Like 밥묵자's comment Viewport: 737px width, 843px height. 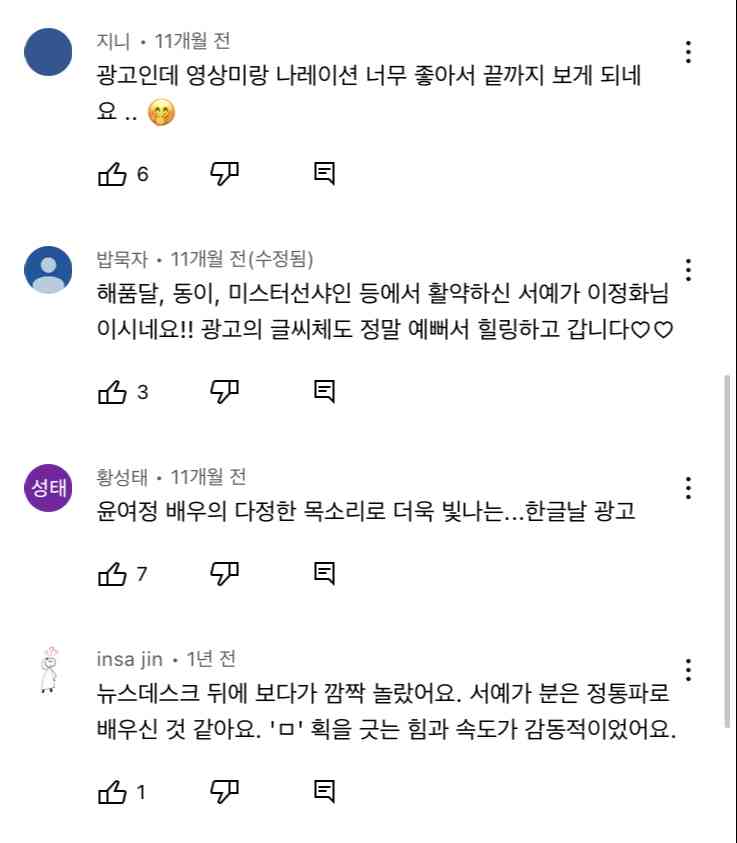tap(112, 392)
